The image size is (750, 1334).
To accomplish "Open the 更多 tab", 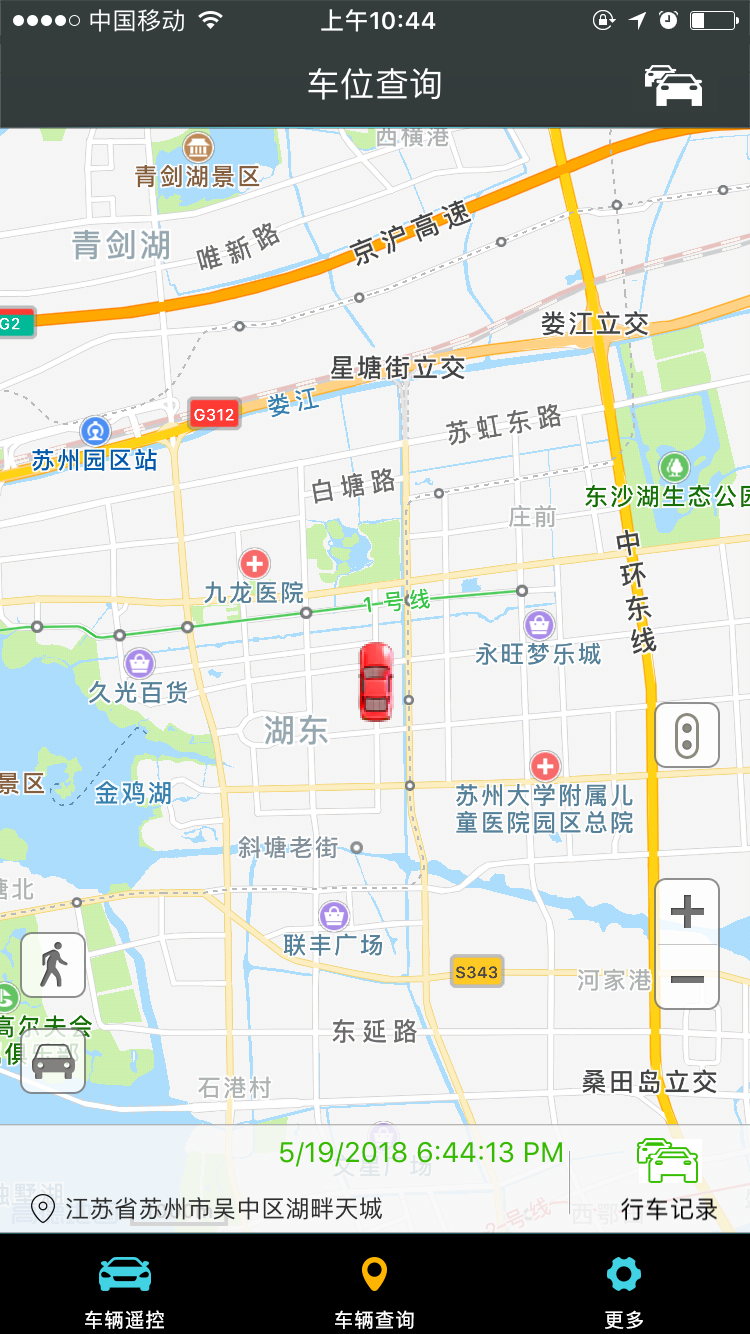I will coord(624,1292).
